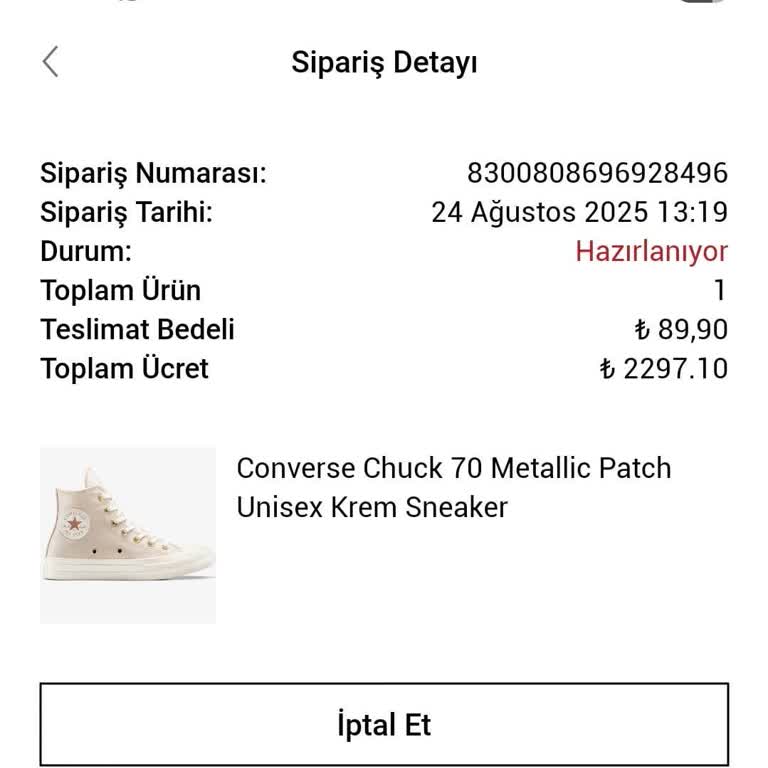This screenshot has height=768, width=768.
Task: Cancel the order with İptal Et
Action: [384, 724]
